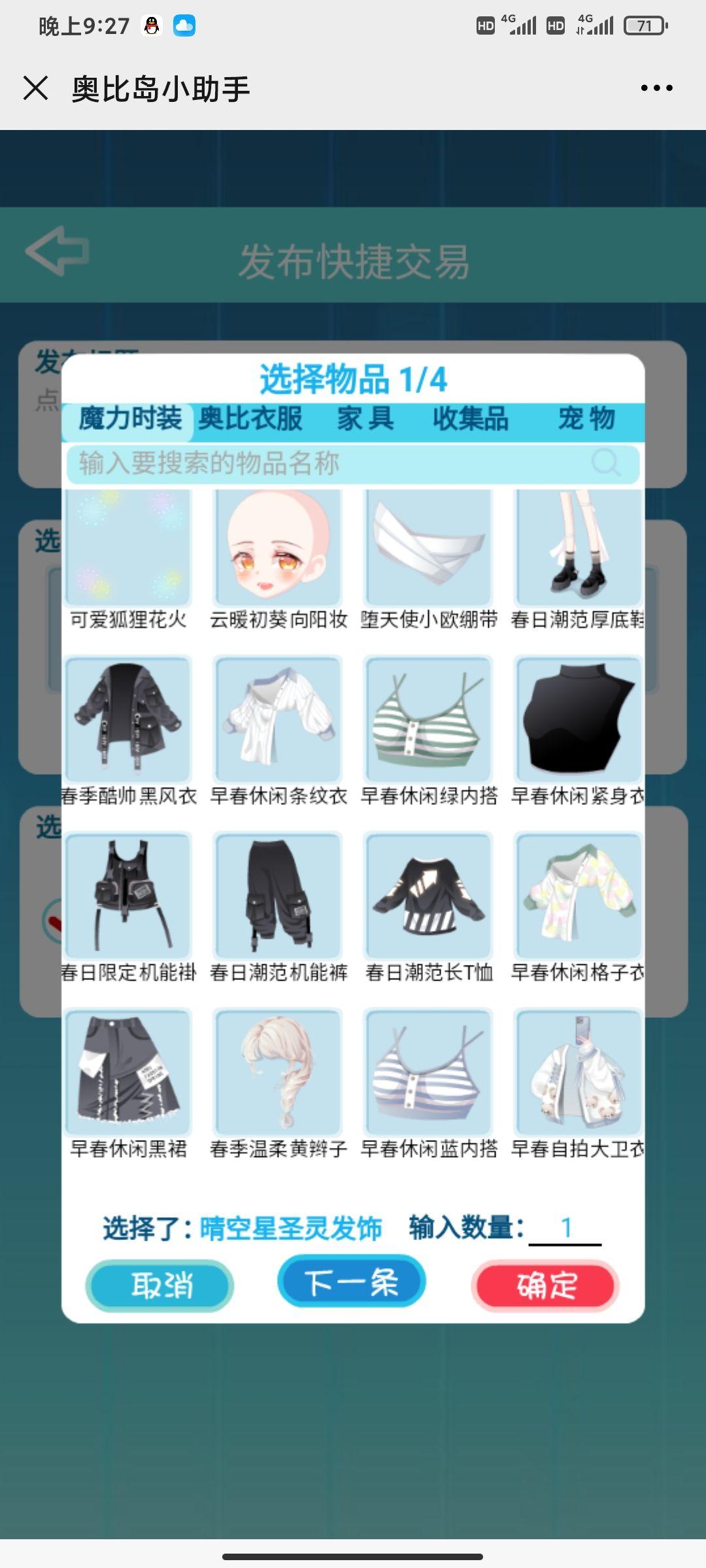This screenshot has width=706, height=1568.
Task: Switch to the 奥比衣服 tab
Action: 250,419
